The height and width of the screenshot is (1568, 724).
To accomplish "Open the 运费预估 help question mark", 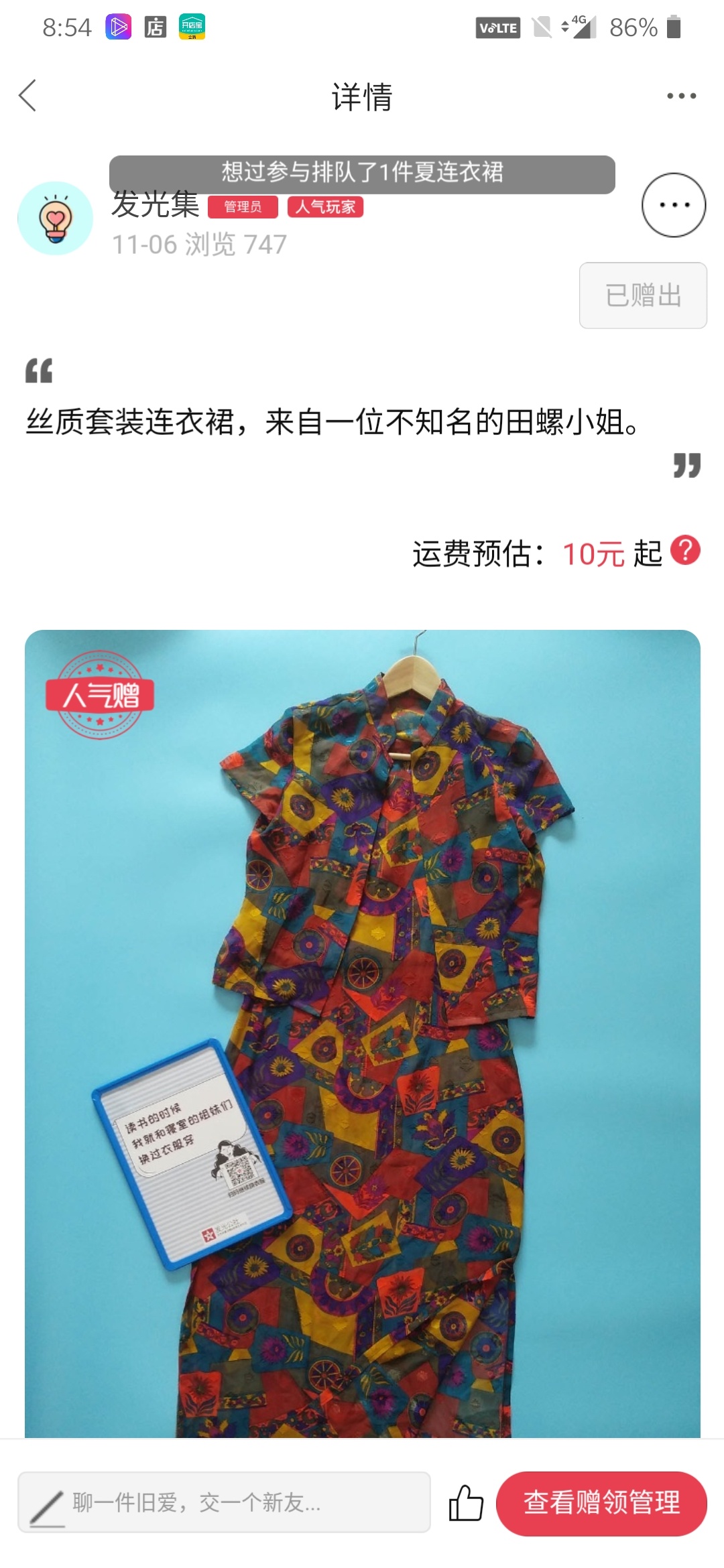I will tap(685, 551).
